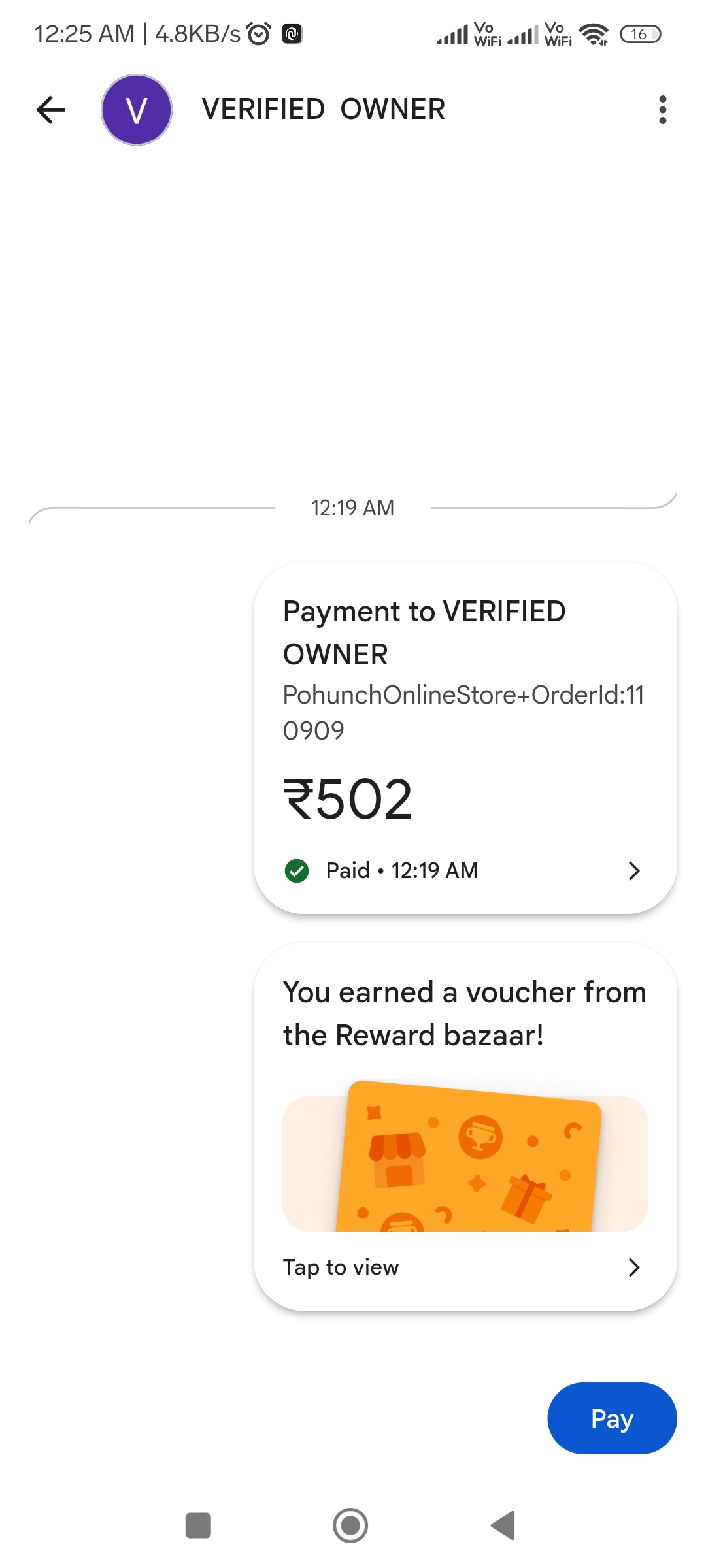
Task: Open the ₹502 payment details card
Action: tap(464, 738)
